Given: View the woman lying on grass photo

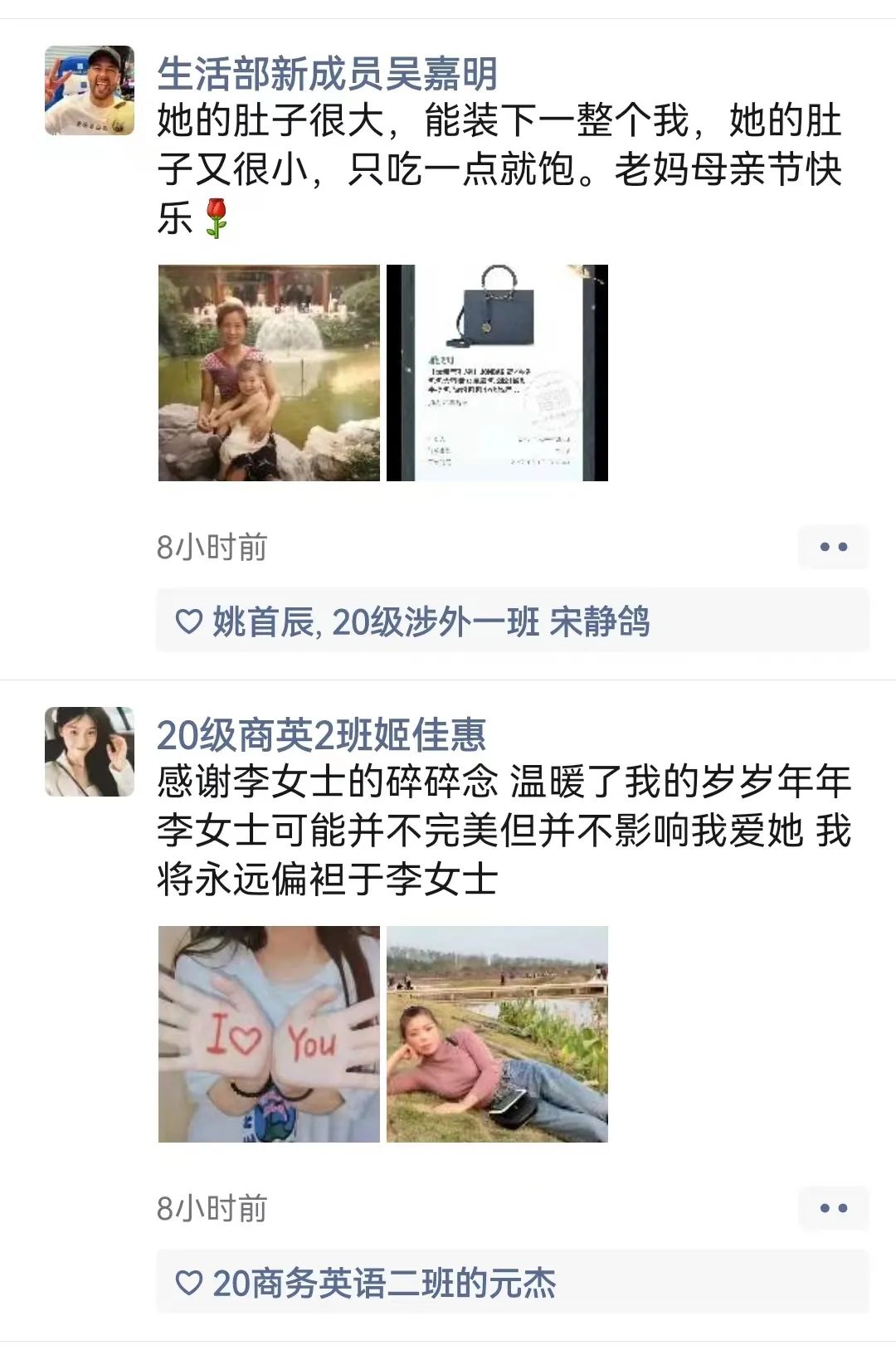Looking at the screenshot, I should 497,1034.
